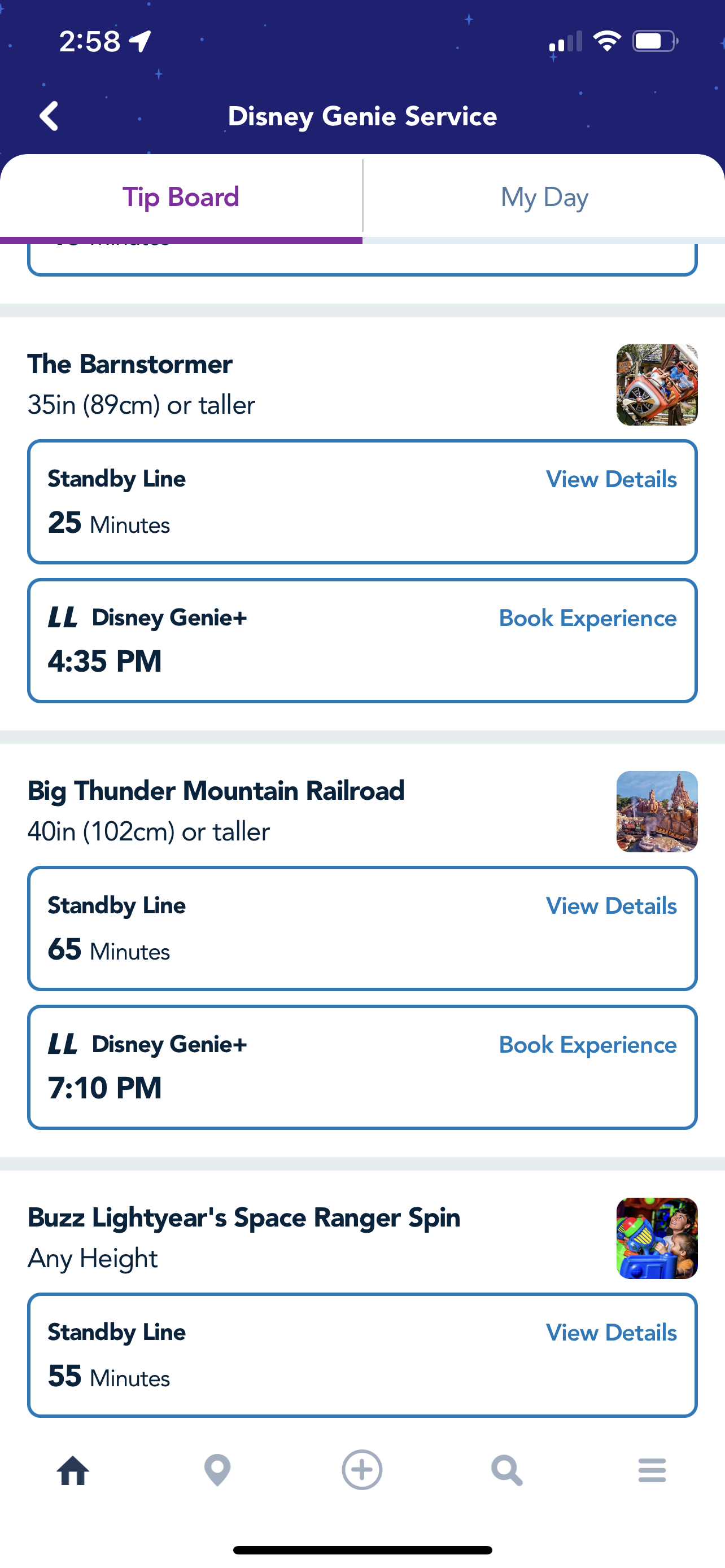Open Buzz Lightyear's Space Ranger Spin thumbnail
The image size is (725, 1568).
657,1238
